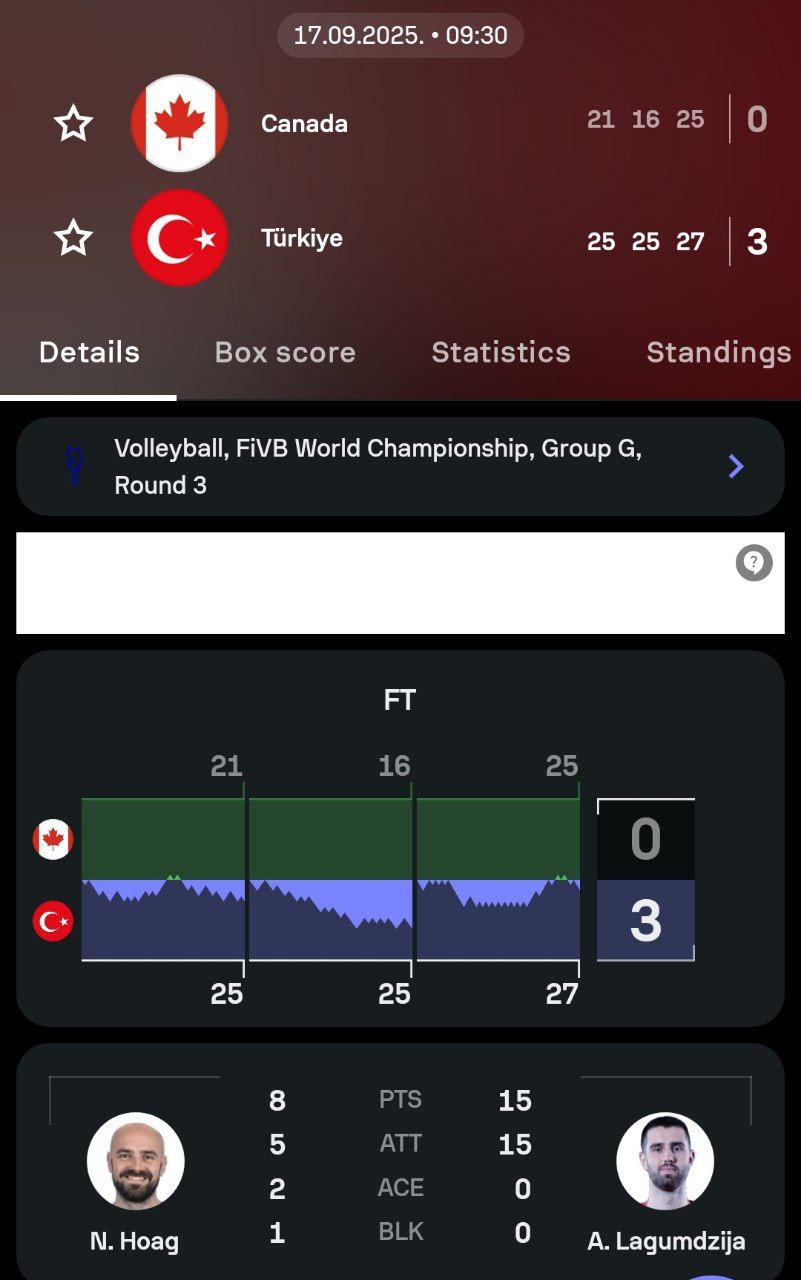Tap the question mark help icon
Image resolution: width=801 pixels, height=1280 pixels.
click(x=754, y=563)
